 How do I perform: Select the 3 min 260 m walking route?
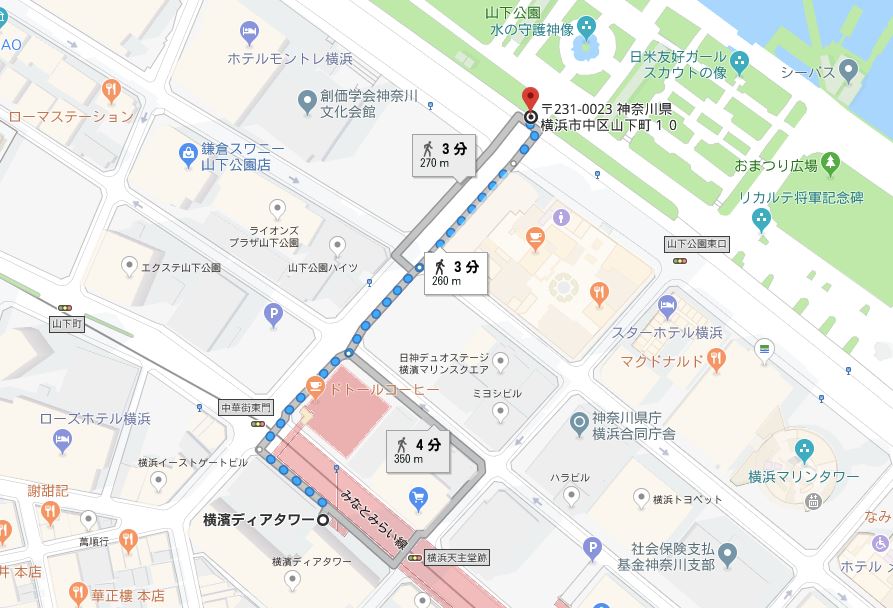tap(455, 272)
